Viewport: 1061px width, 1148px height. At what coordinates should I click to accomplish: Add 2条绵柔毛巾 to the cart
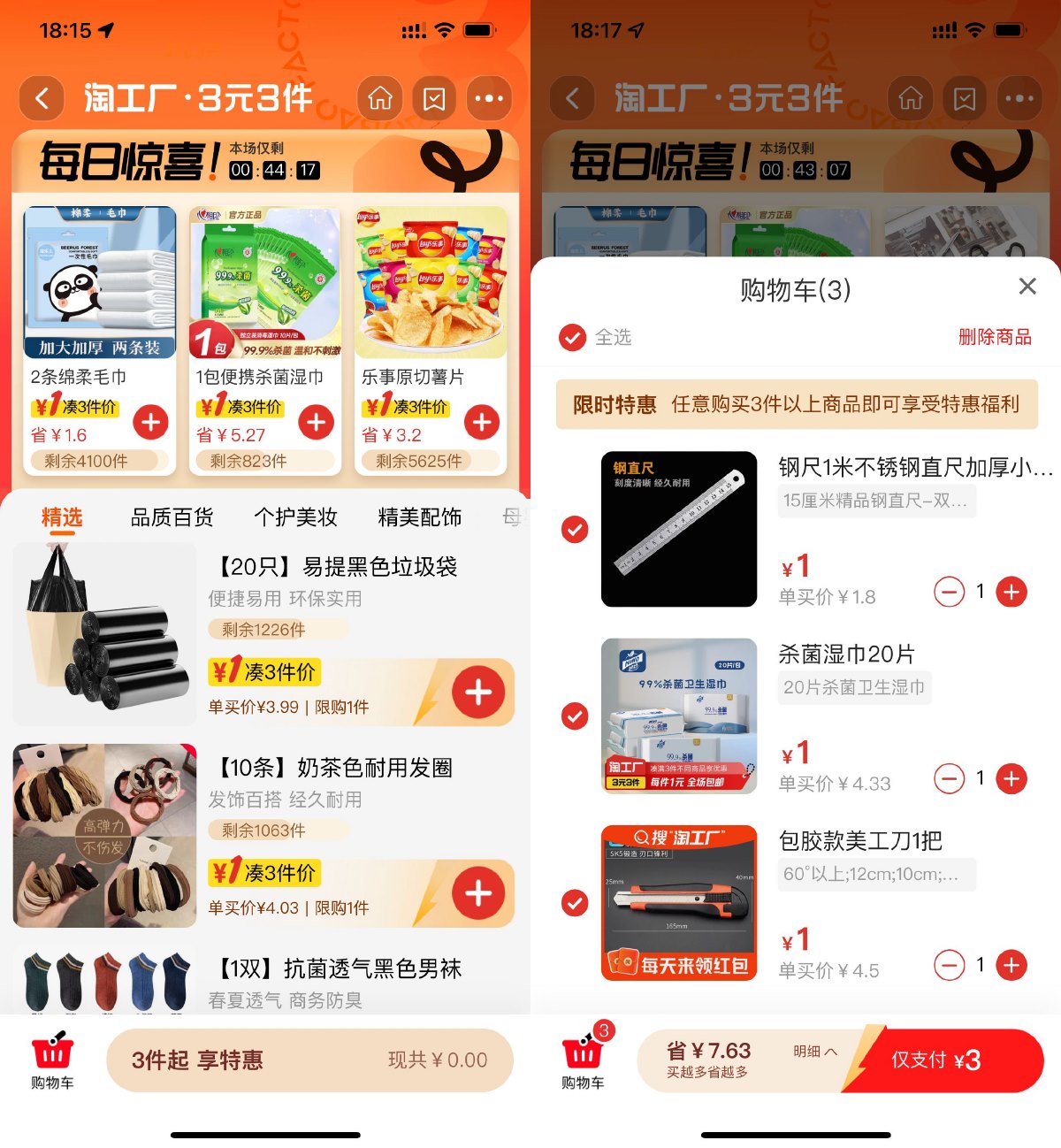[150, 422]
